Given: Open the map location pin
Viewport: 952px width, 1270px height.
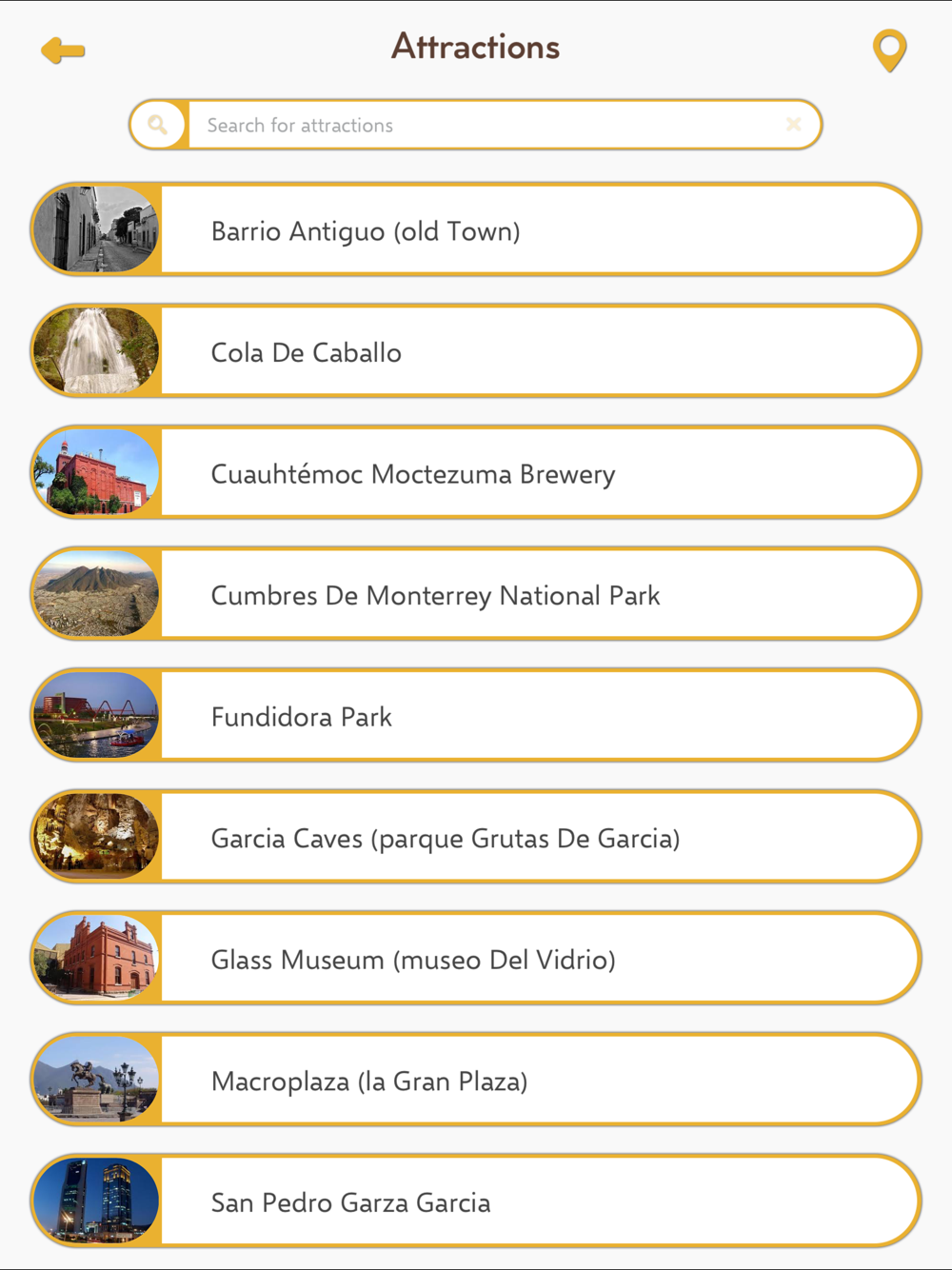Looking at the screenshot, I should coord(889,50).
